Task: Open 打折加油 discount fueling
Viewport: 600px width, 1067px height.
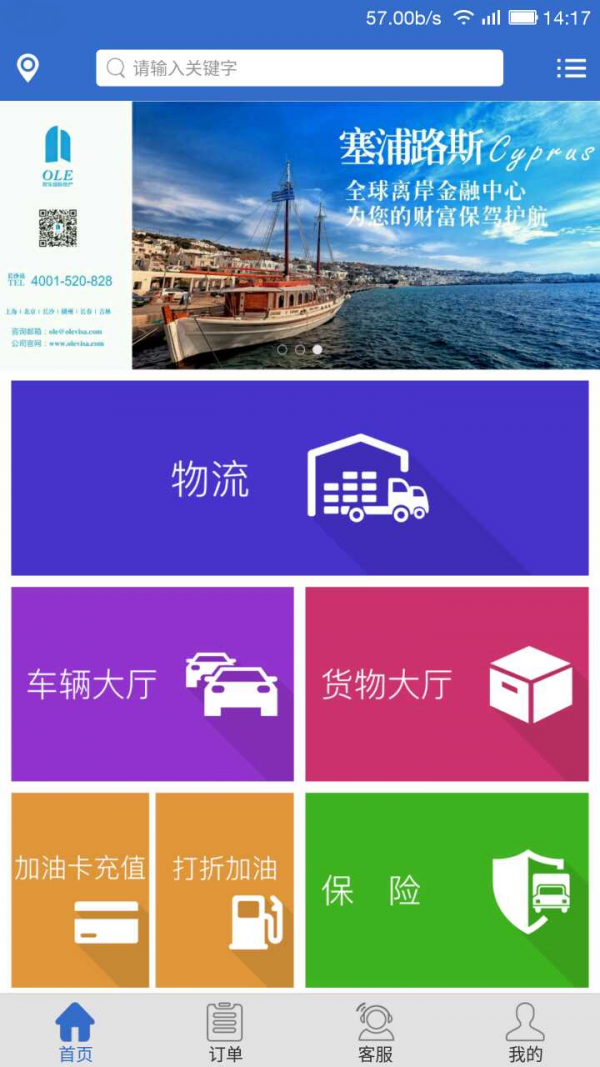Action: (225, 890)
